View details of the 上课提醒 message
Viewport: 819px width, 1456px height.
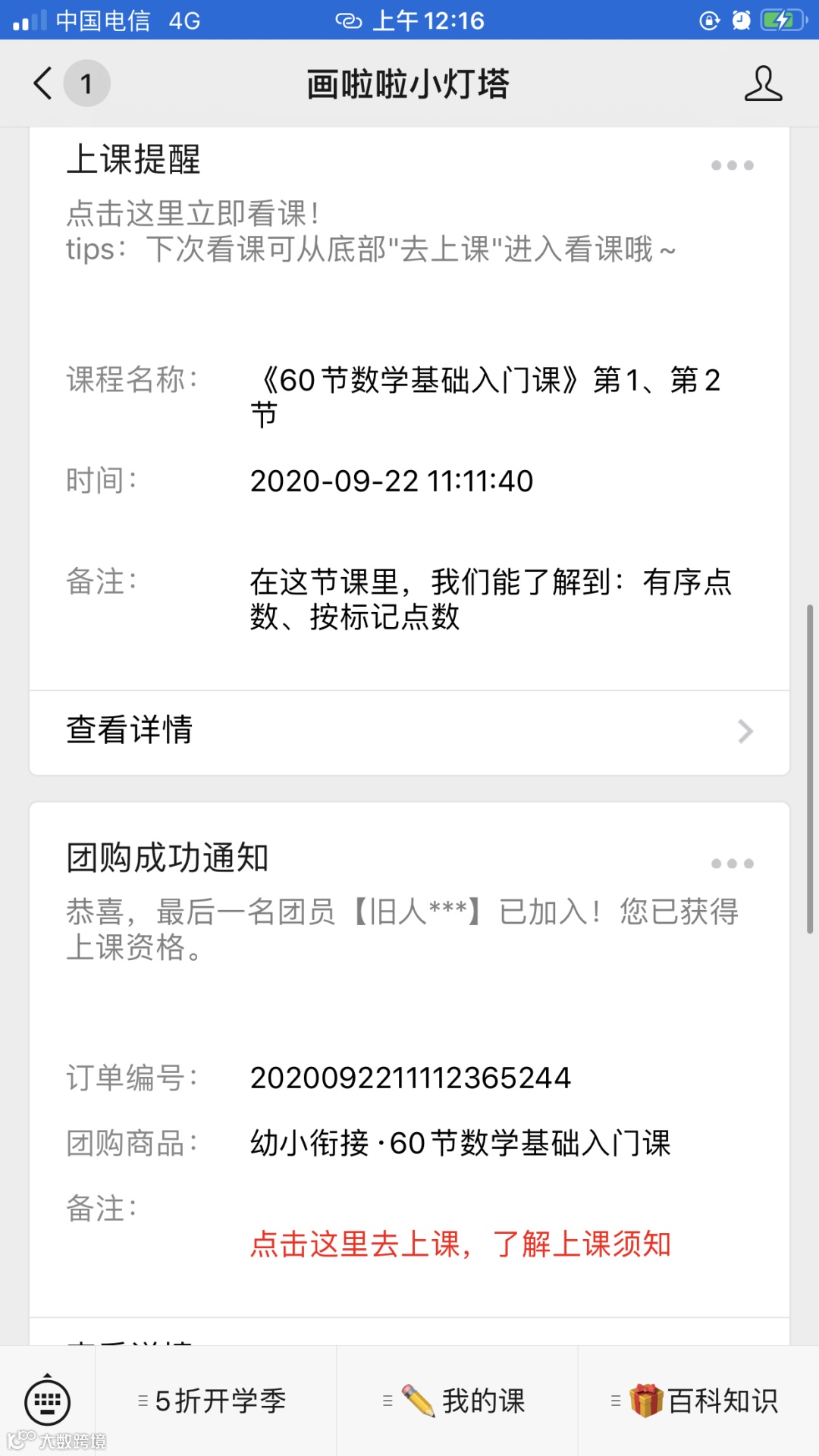tap(409, 731)
